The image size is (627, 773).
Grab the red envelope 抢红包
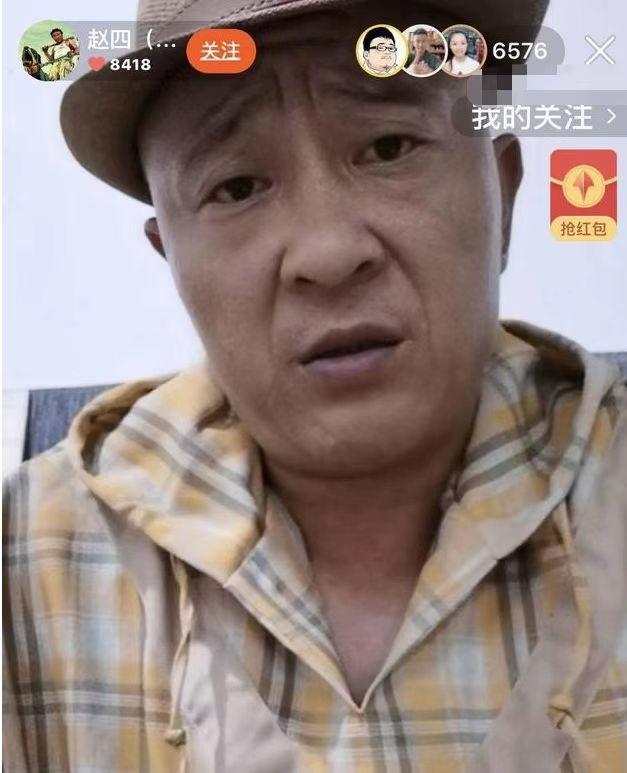[x=583, y=195]
